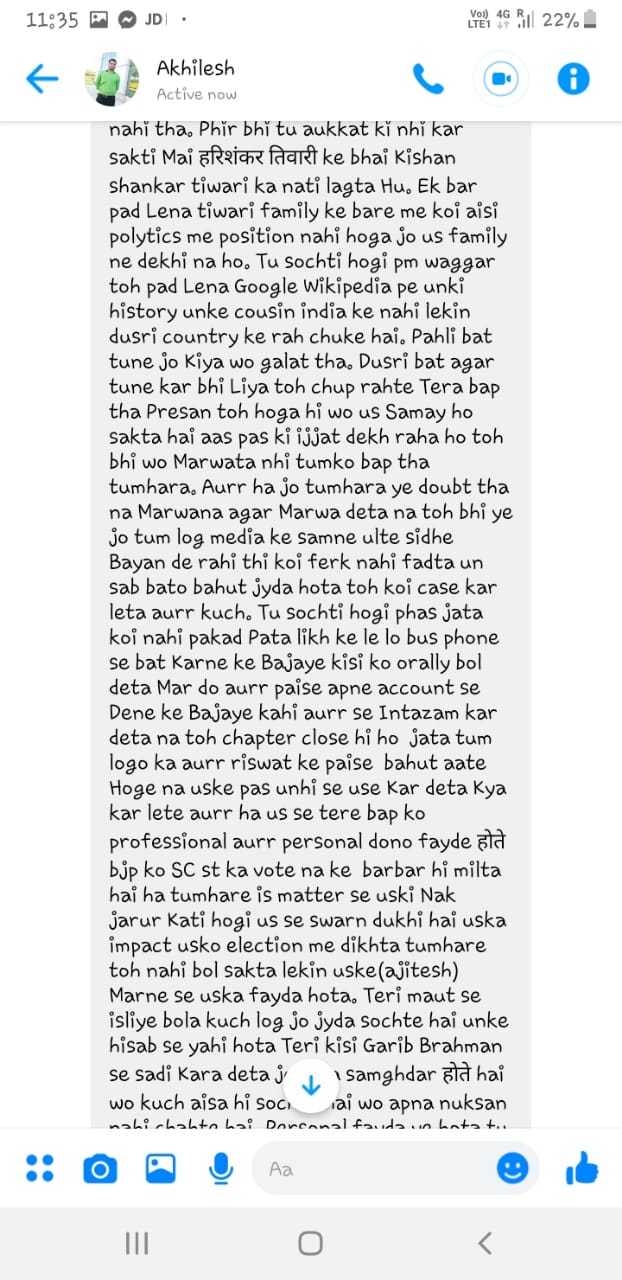Screen dimensions: 622x1280
Task: Open the system recent apps view
Action: point(137,1243)
